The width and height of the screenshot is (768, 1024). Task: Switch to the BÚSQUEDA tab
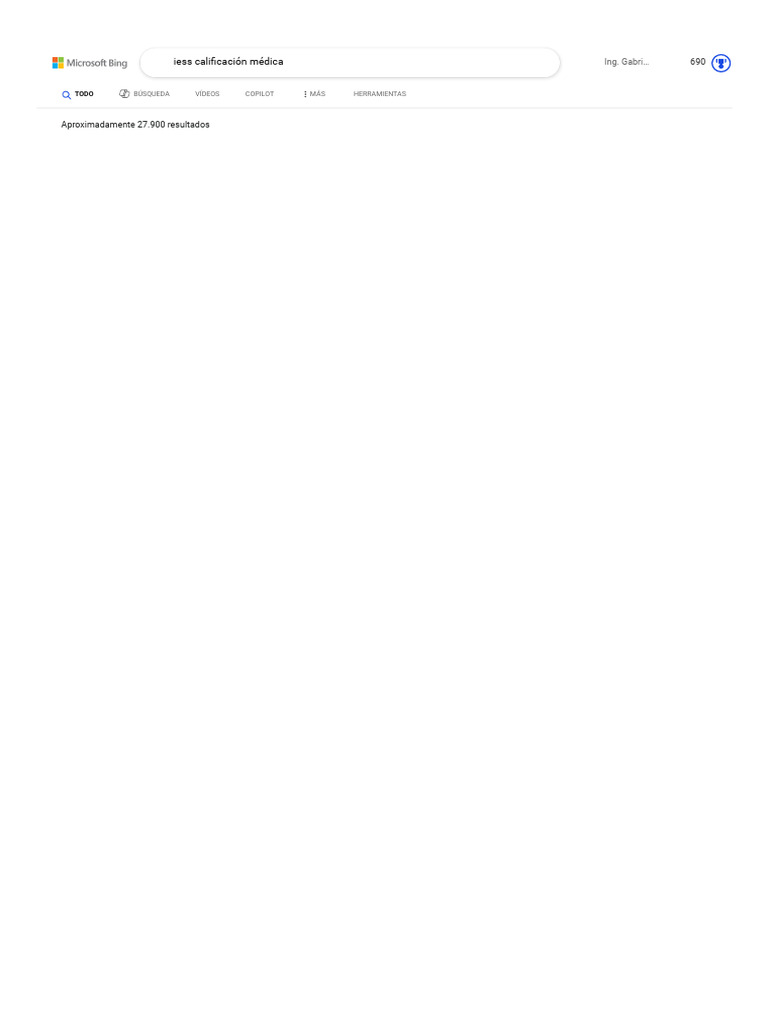[144, 94]
